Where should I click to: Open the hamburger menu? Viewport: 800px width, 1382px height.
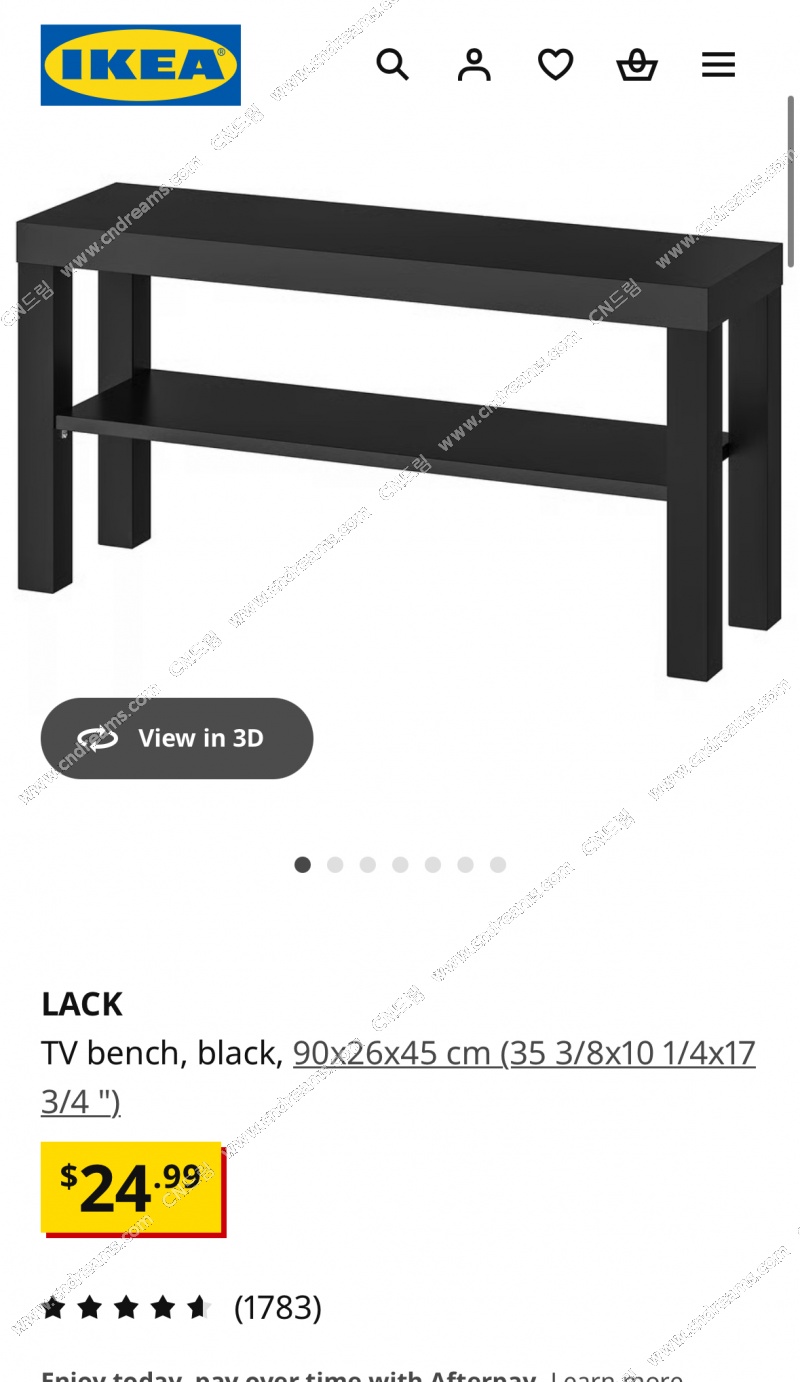click(x=718, y=65)
